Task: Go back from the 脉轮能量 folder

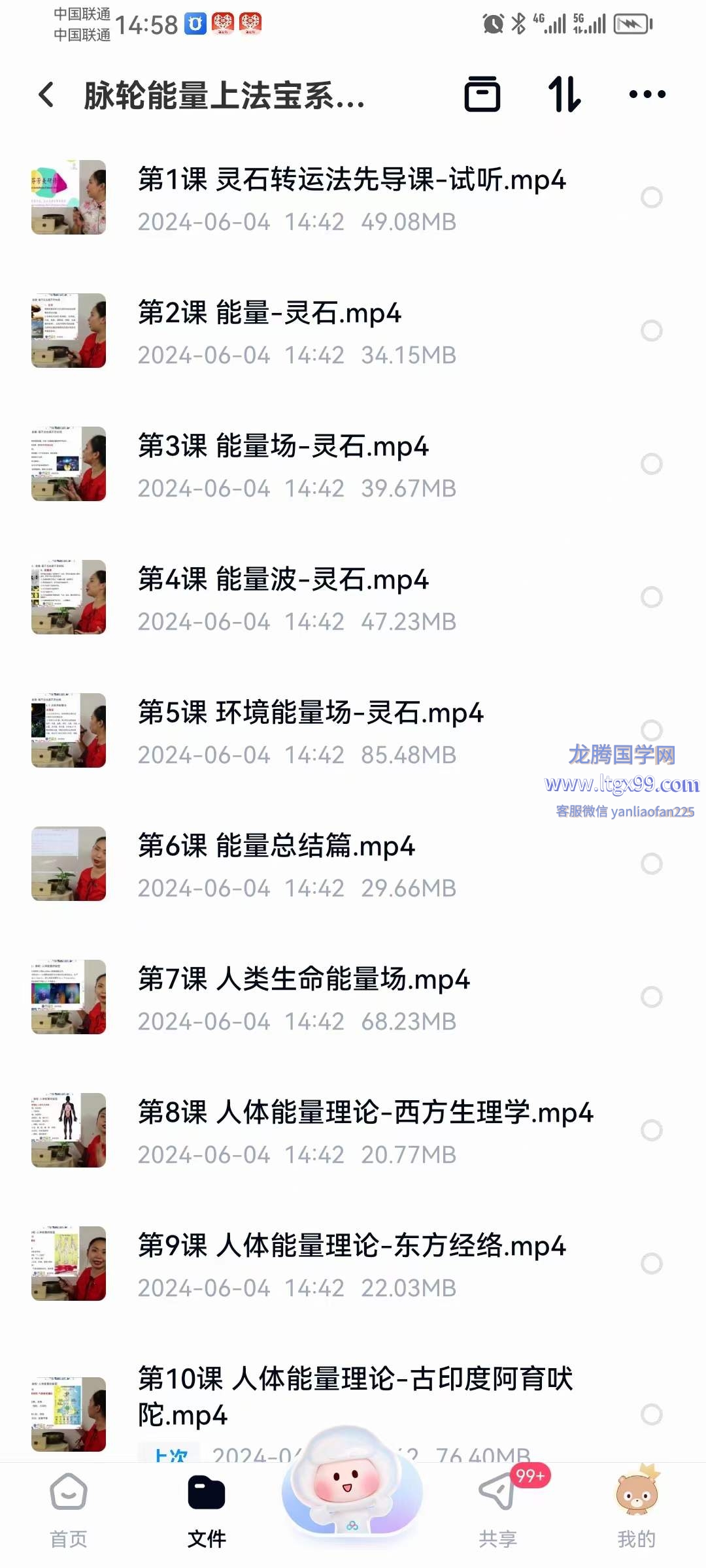Action: click(x=46, y=95)
